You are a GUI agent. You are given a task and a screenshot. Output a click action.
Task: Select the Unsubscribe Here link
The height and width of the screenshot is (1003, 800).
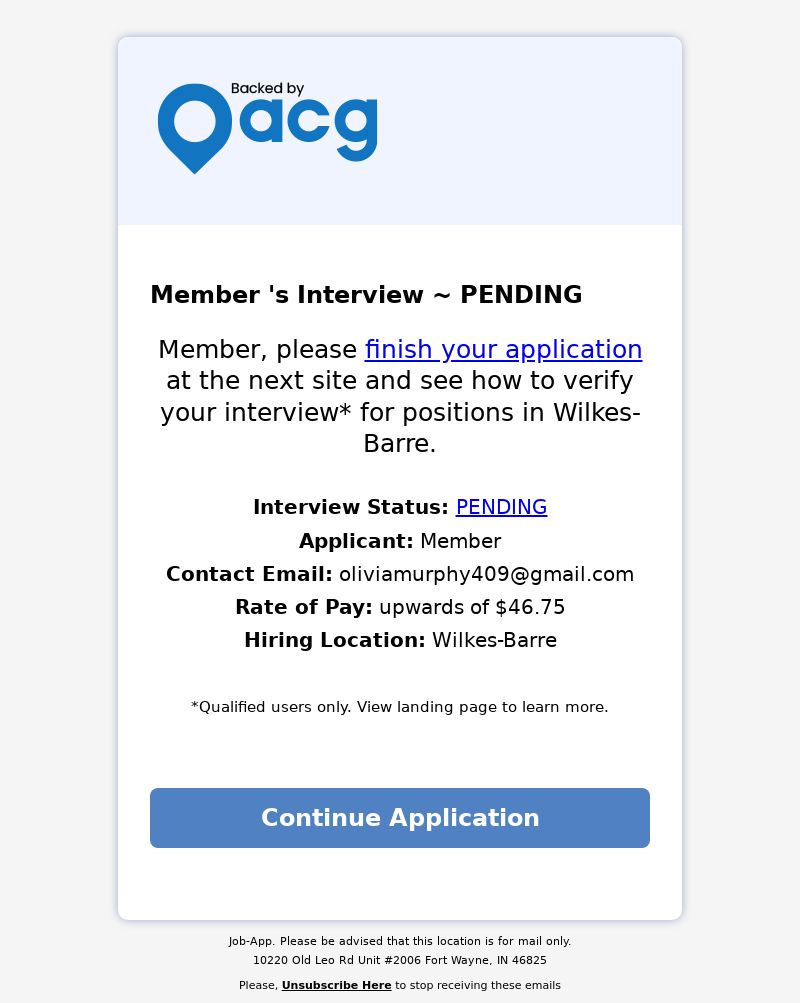(336, 985)
